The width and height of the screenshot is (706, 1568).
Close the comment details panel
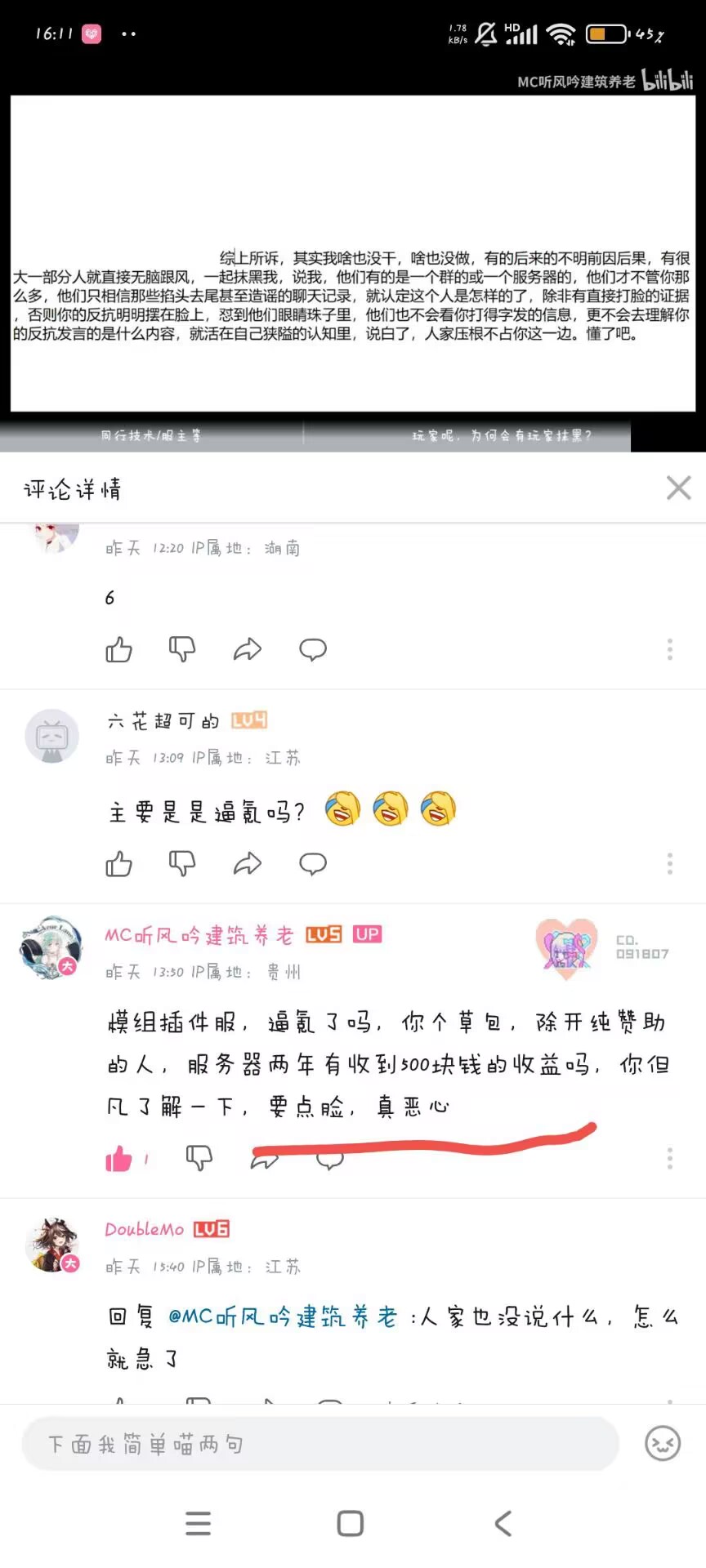pos(678,488)
